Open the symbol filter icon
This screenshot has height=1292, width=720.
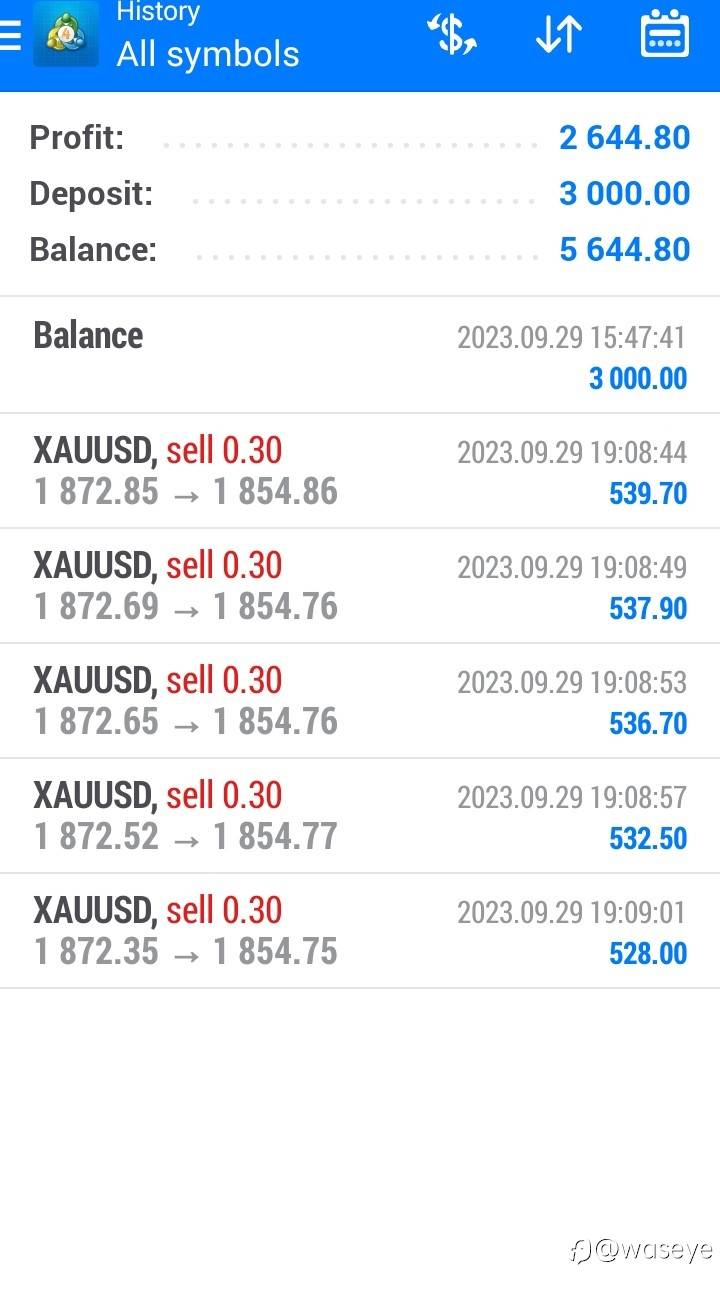coord(452,36)
